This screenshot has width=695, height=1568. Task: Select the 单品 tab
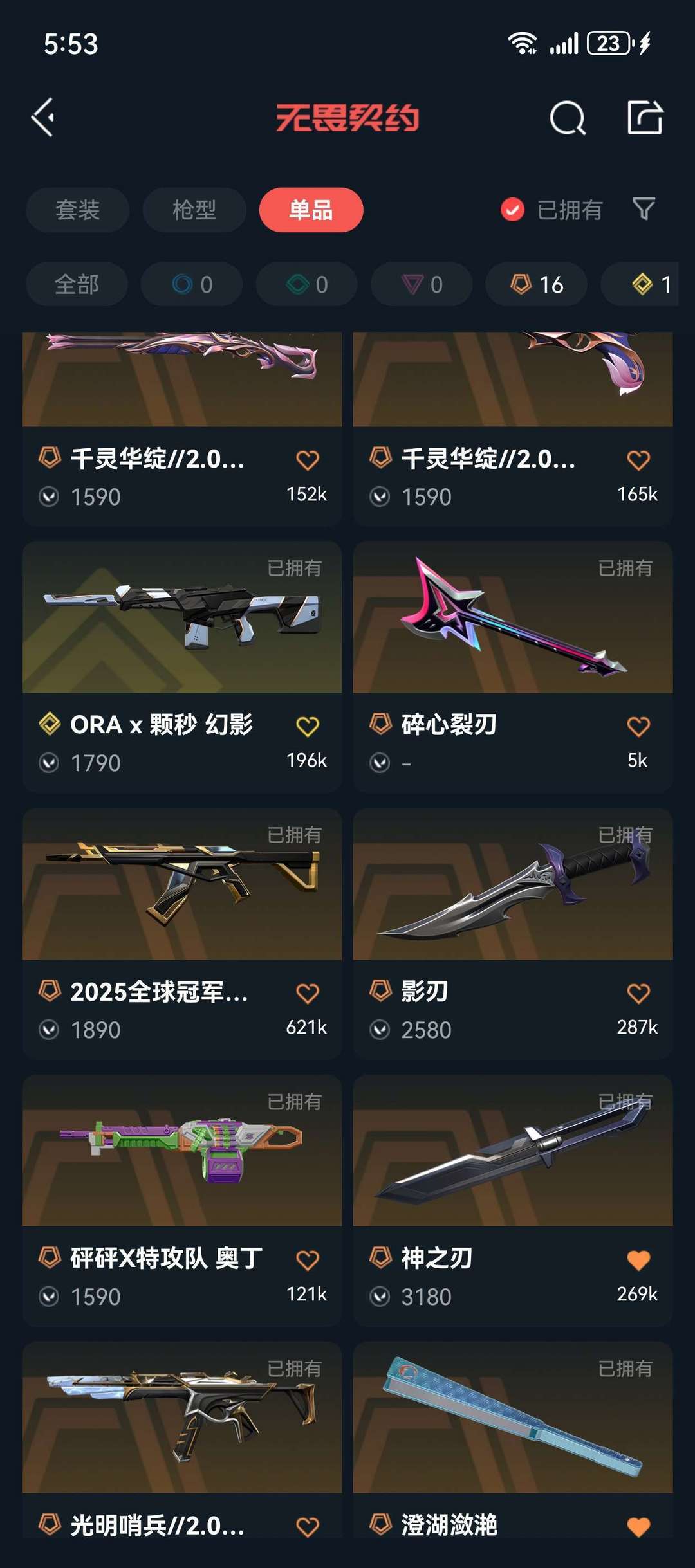pyautogui.click(x=311, y=210)
